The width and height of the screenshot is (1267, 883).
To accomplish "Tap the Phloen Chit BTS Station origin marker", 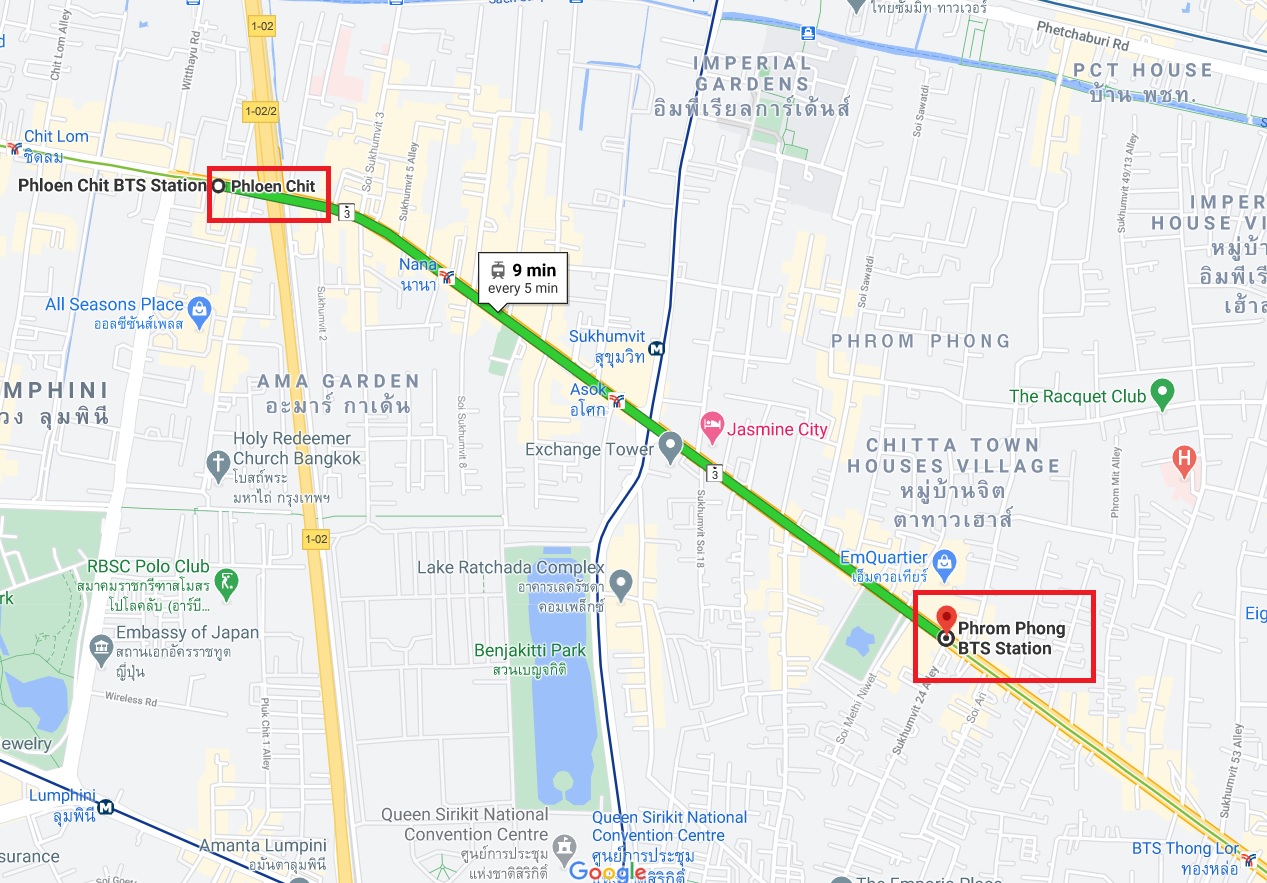I will [x=218, y=186].
